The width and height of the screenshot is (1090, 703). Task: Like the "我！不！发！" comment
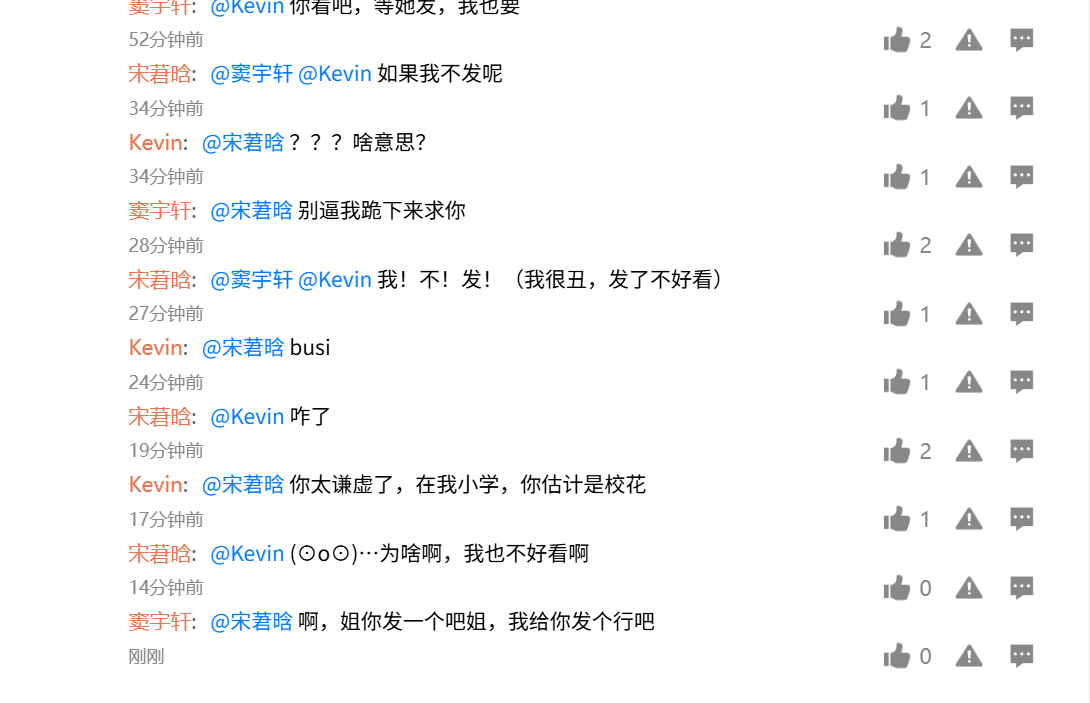pyautogui.click(x=897, y=314)
